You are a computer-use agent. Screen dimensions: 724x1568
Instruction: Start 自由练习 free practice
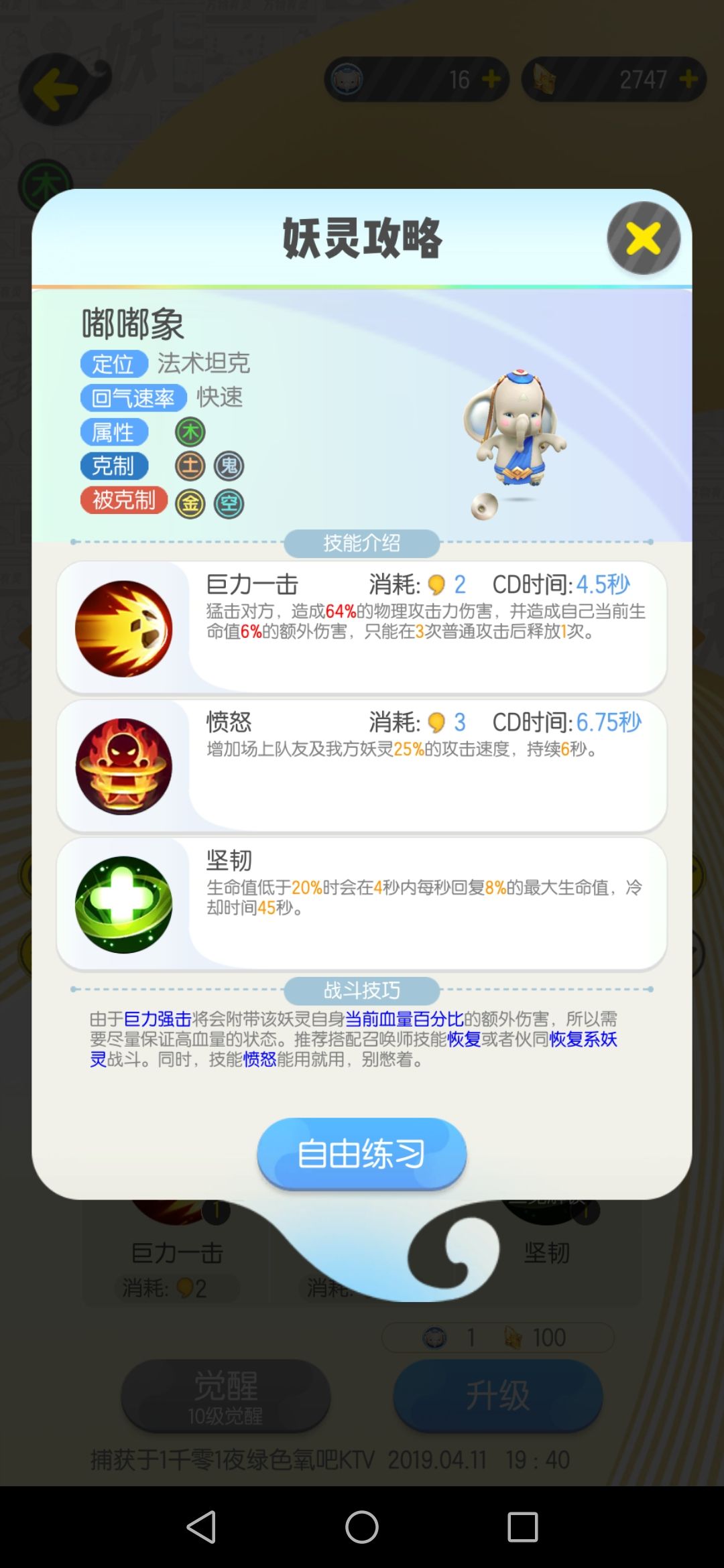(361, 1154)
